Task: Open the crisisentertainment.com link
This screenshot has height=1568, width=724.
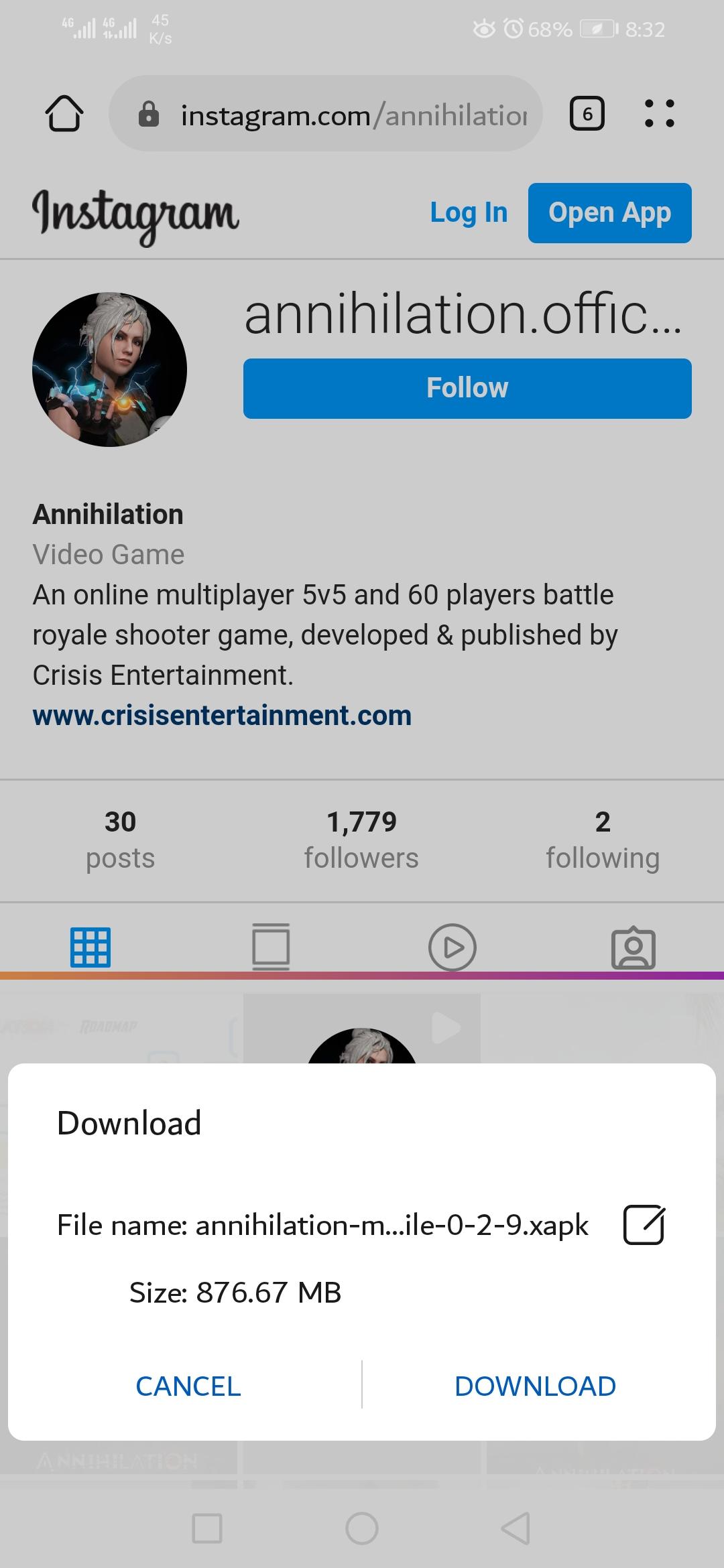Action: pyautogui.click(x=222, y=716)
